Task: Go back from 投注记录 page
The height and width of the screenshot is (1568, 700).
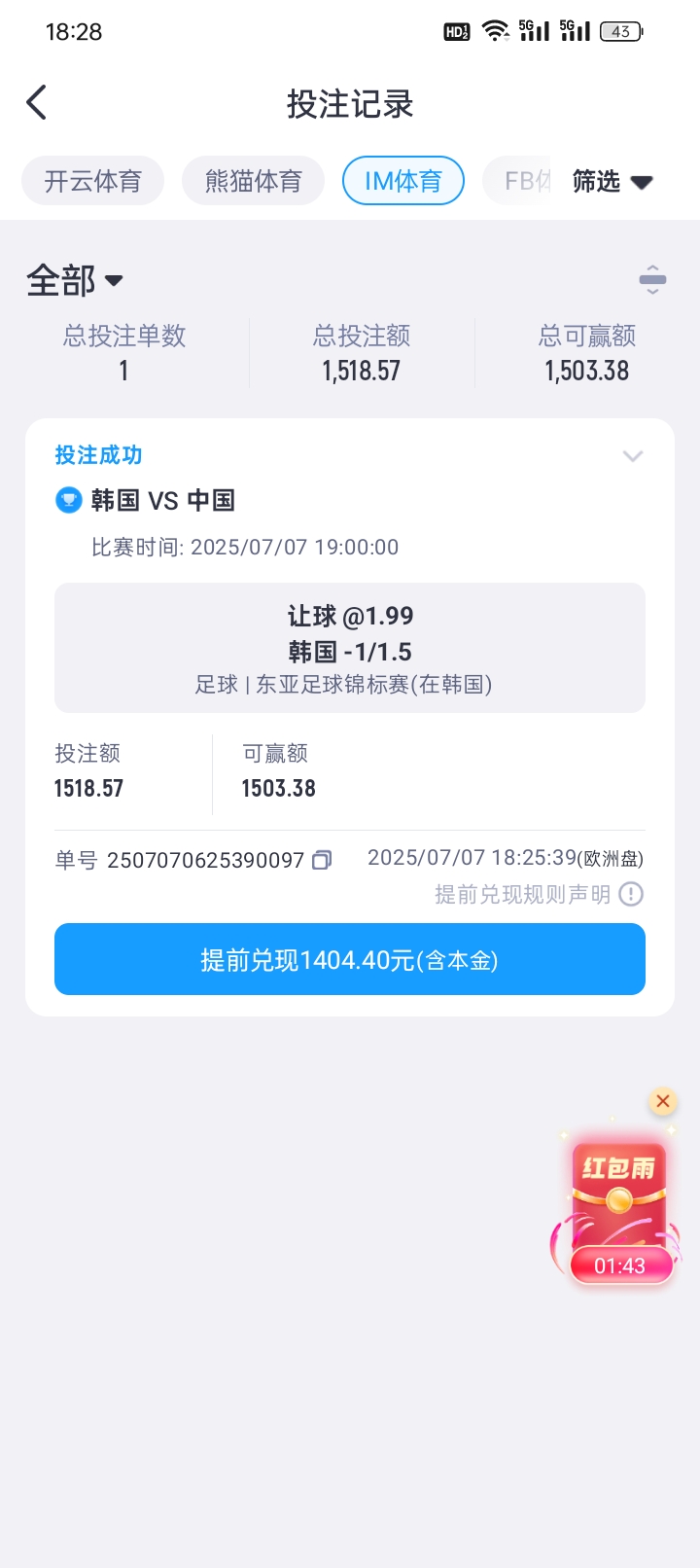Action: [x=37, y=102]
